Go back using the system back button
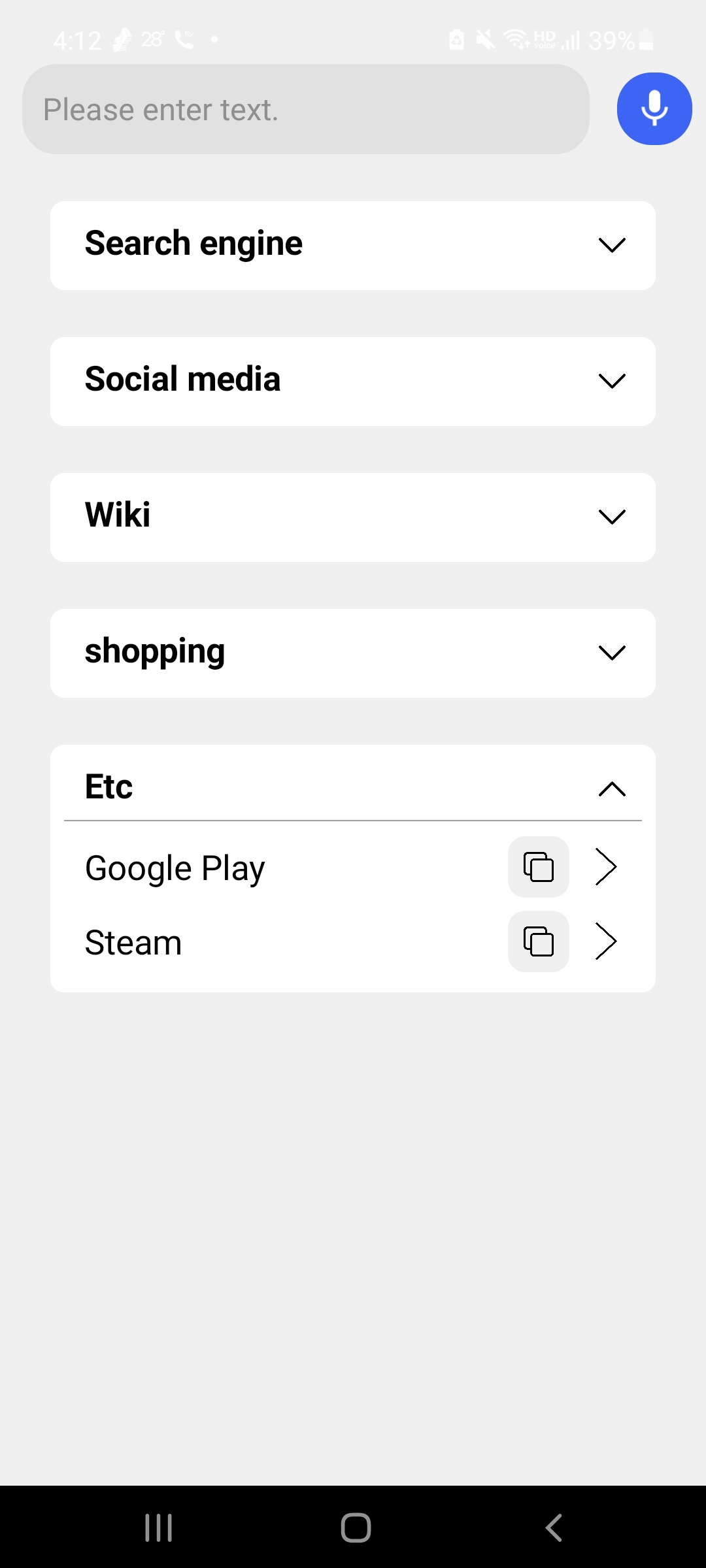Viewport: 706px width, 1568px height. coord(554,1527)
